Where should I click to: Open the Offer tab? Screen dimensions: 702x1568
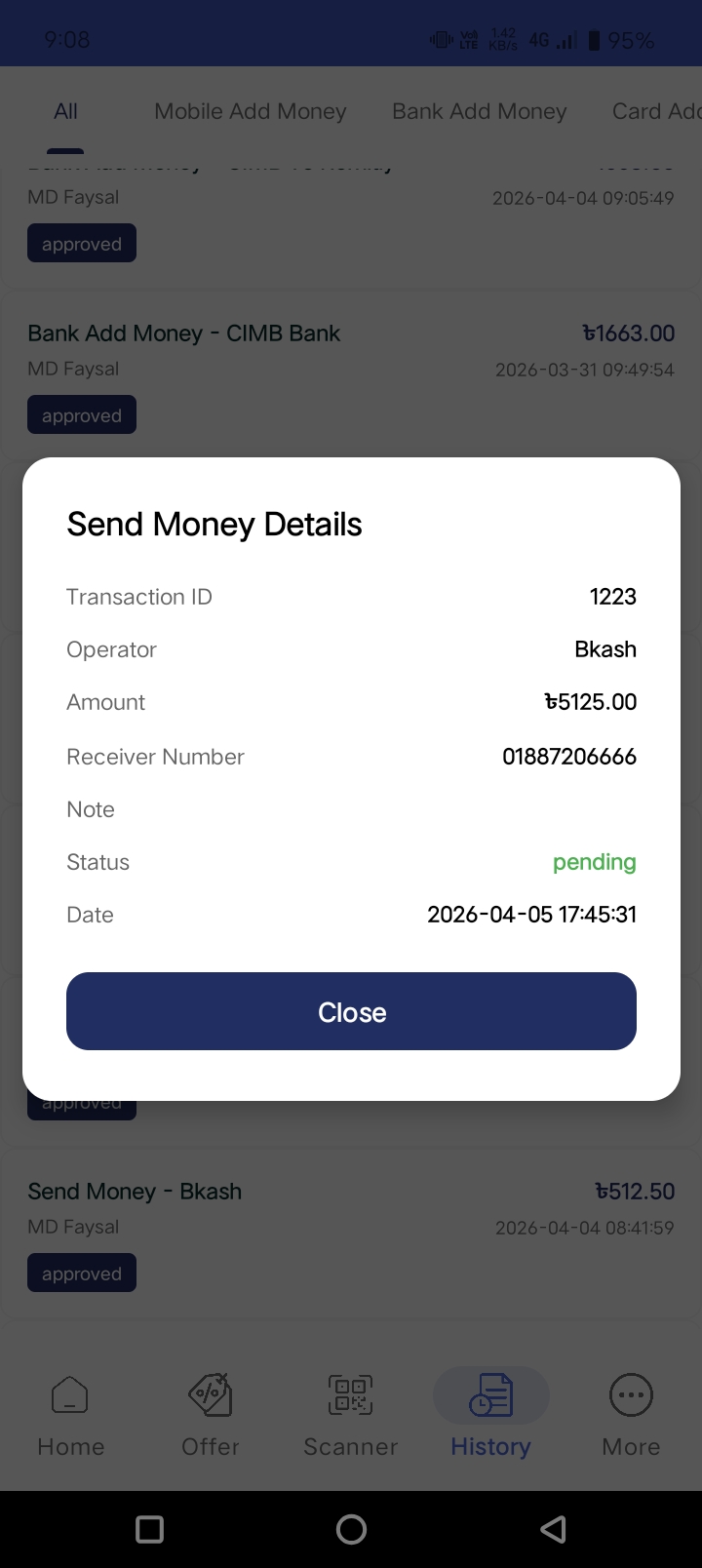tap(211, 1416)
